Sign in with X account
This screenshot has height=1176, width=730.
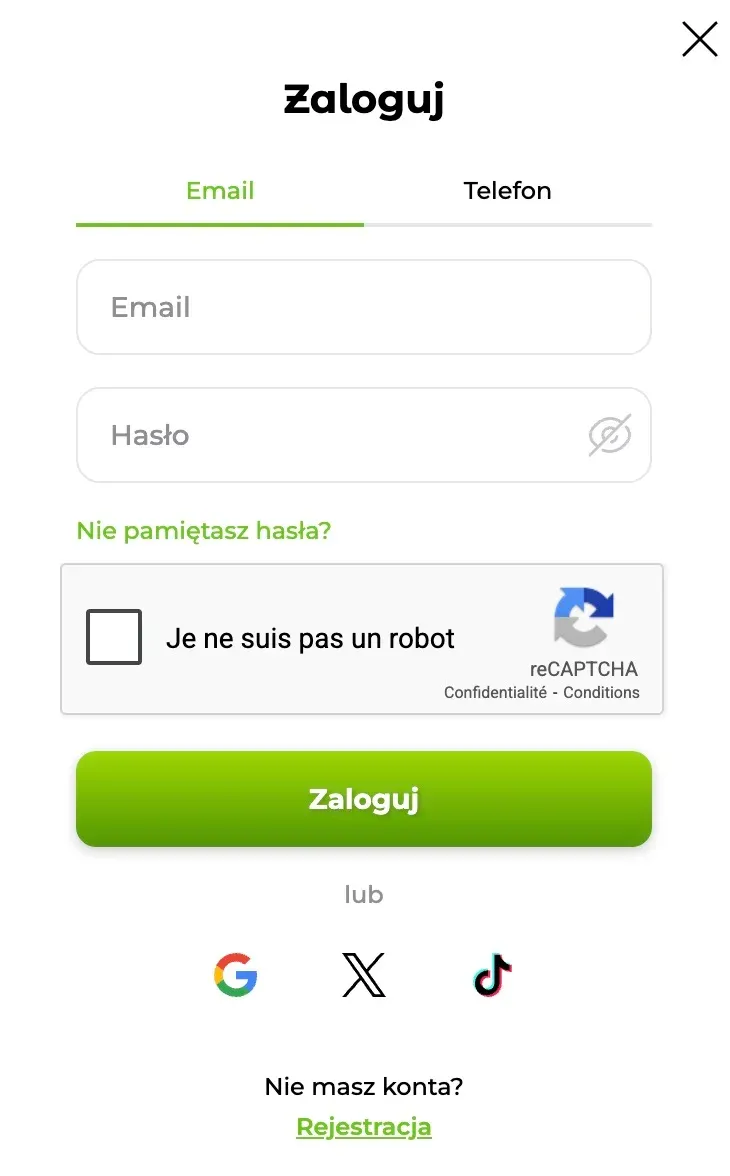click(x=363, y=975)
